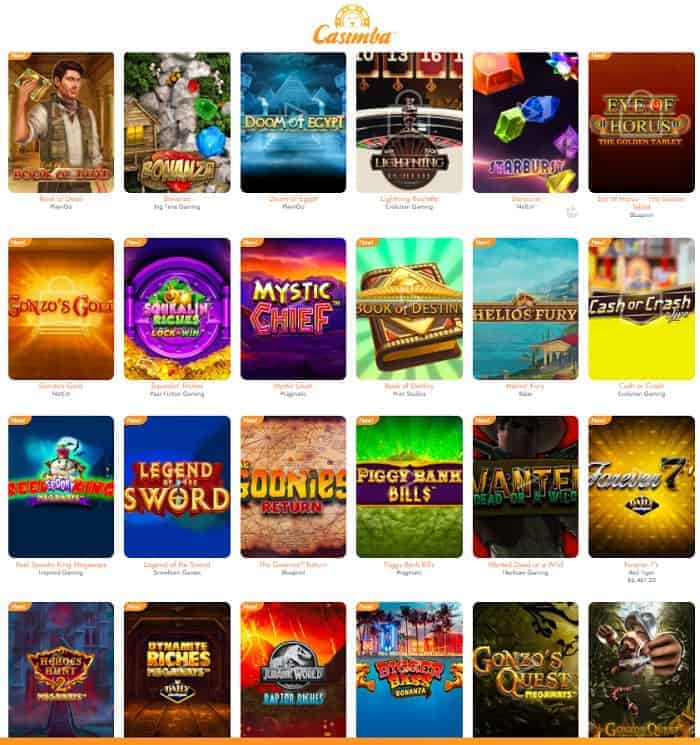
Task: Select the Doom of Egypt game
Action: pos(293,122)
